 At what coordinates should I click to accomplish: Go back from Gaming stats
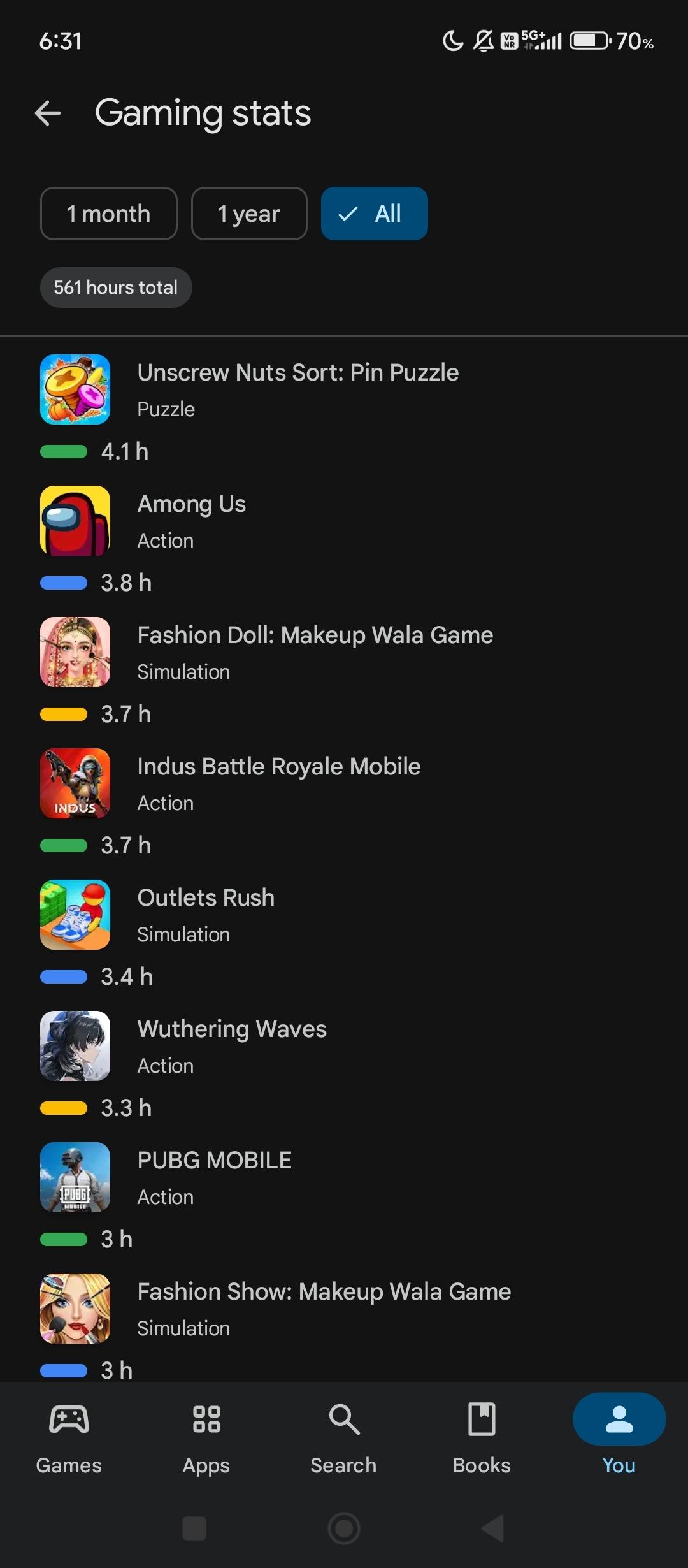point(48,113)
